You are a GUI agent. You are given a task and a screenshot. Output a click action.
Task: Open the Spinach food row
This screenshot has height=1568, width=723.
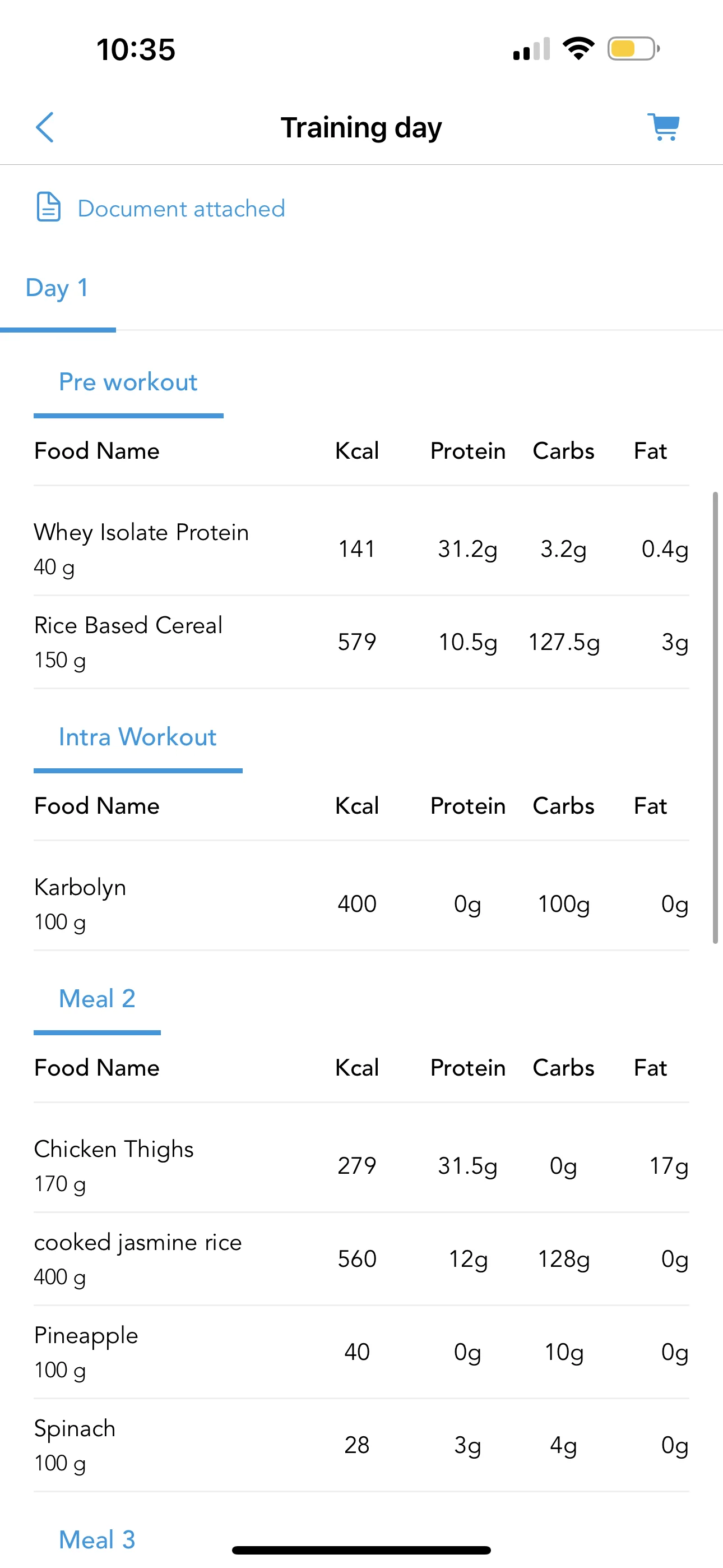click(361, 1445)
